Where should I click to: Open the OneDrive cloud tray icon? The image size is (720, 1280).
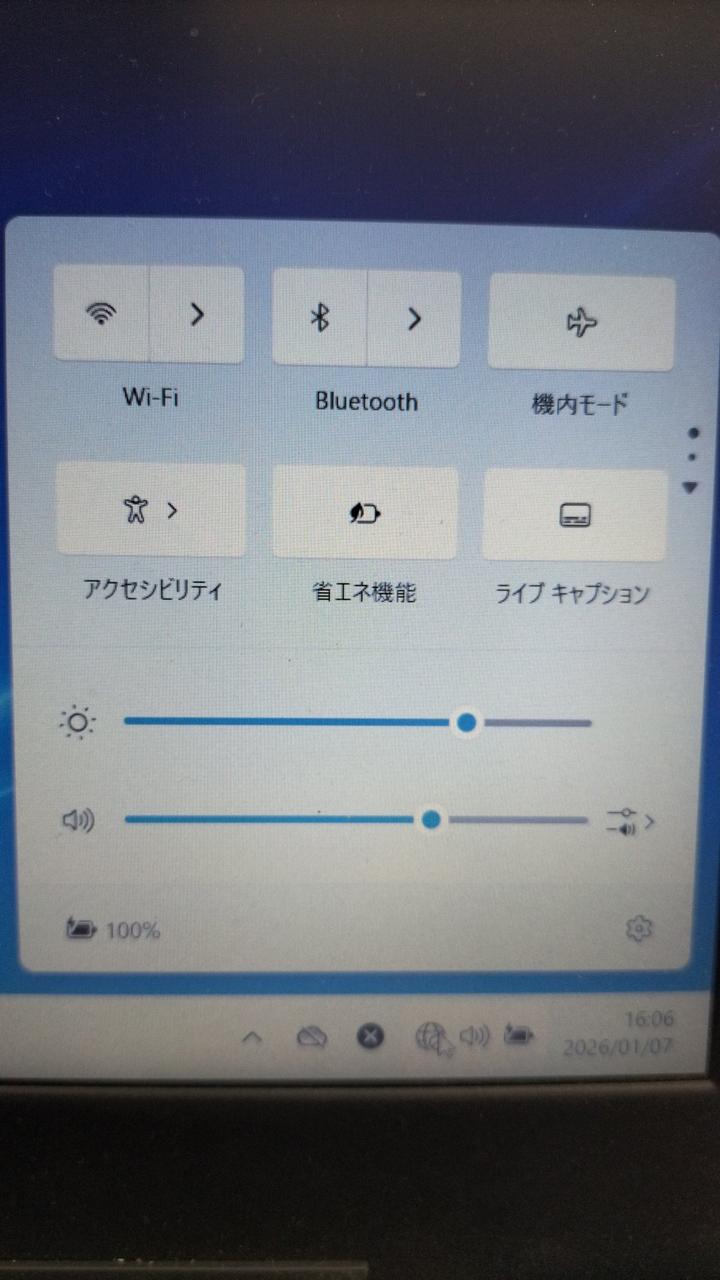point(312,1038)
